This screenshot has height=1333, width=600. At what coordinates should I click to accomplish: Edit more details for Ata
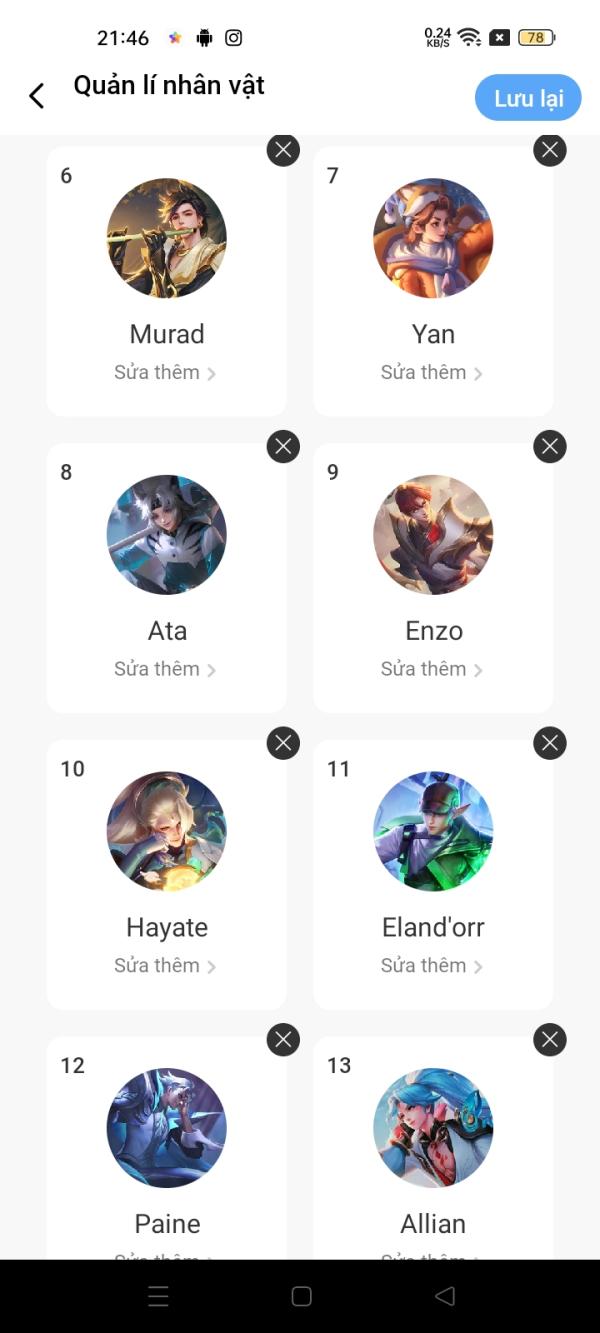(x=165, y=669)
